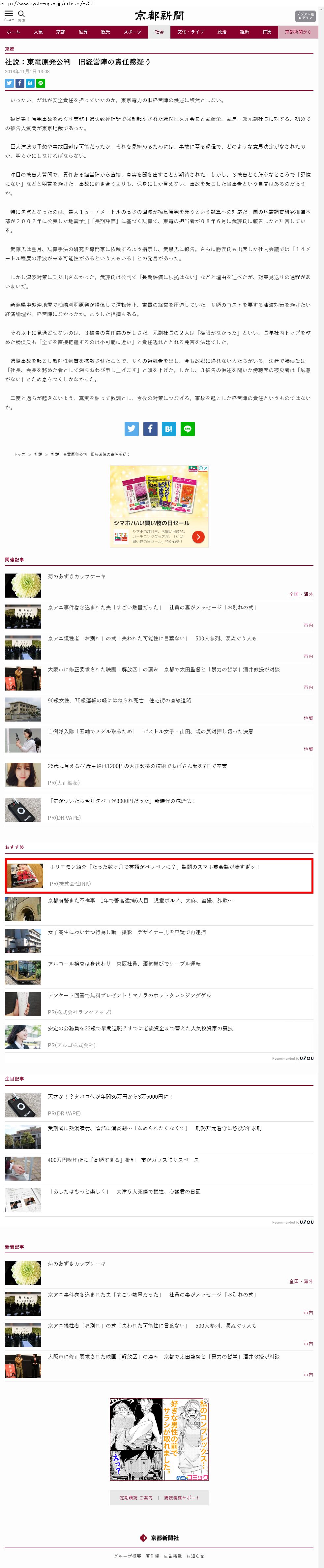
Task: Tap the スマホ/いい買い物の日セール ad arrow
Action: [x=198, y=537]
